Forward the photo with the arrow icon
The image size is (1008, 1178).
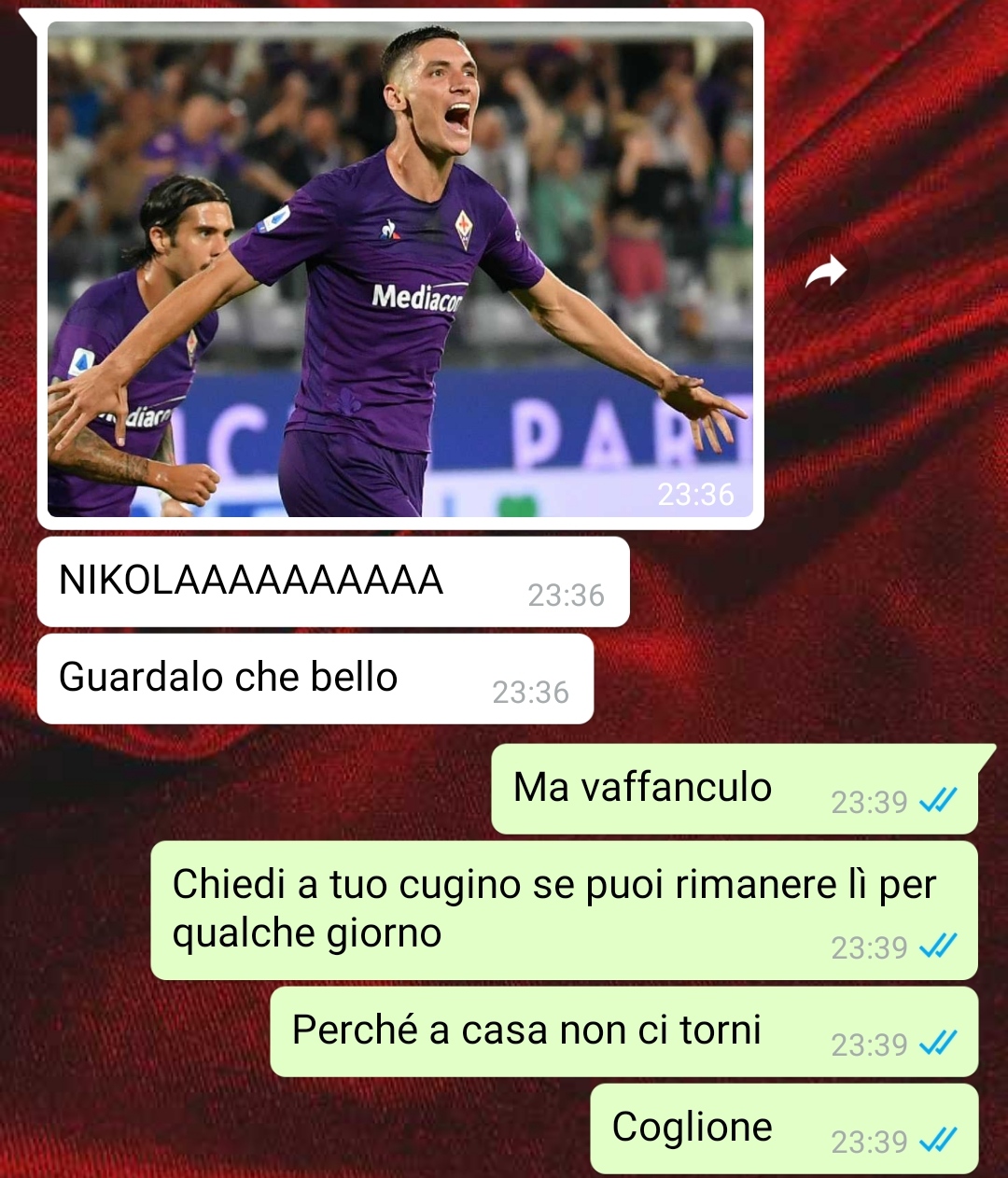click(826, 273)
